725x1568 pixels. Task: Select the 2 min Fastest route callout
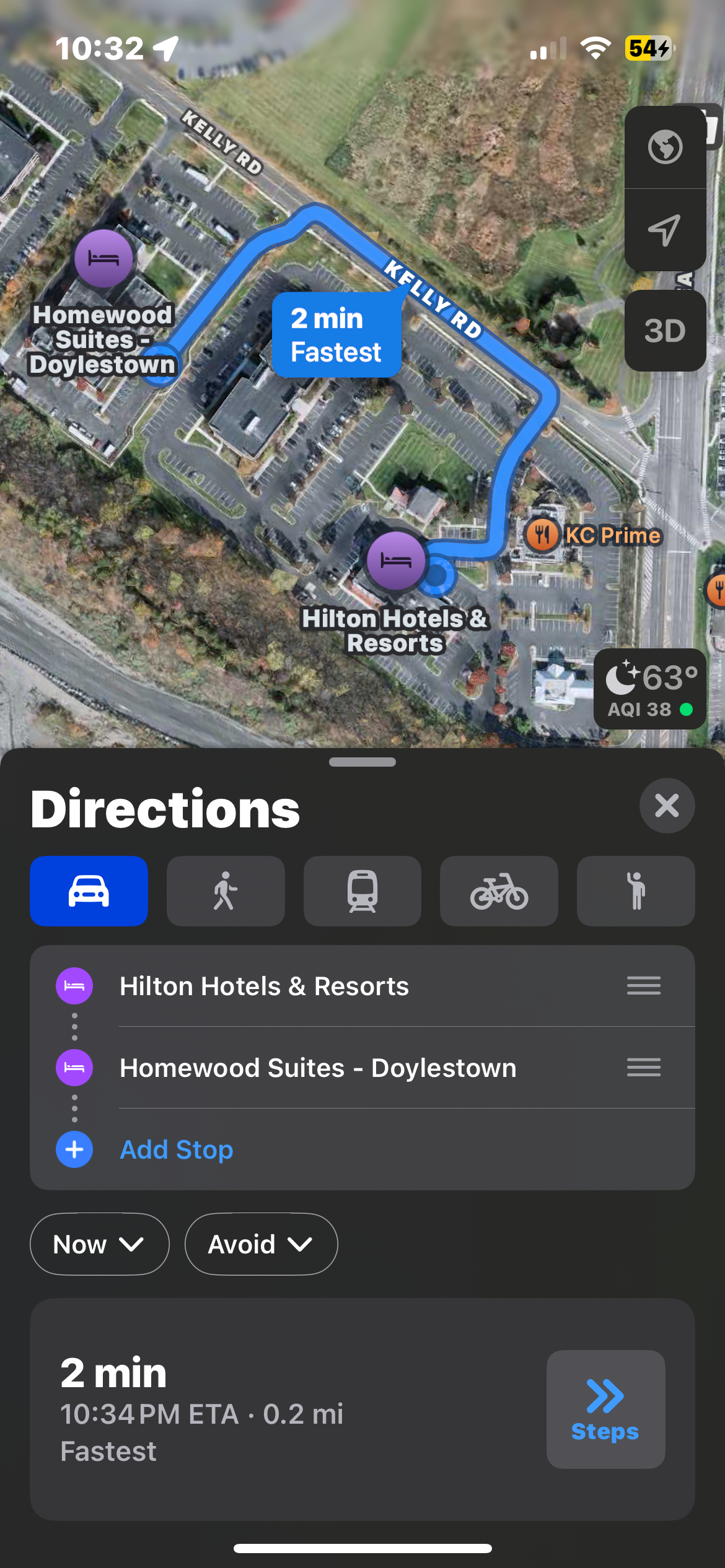pos(336,335)
